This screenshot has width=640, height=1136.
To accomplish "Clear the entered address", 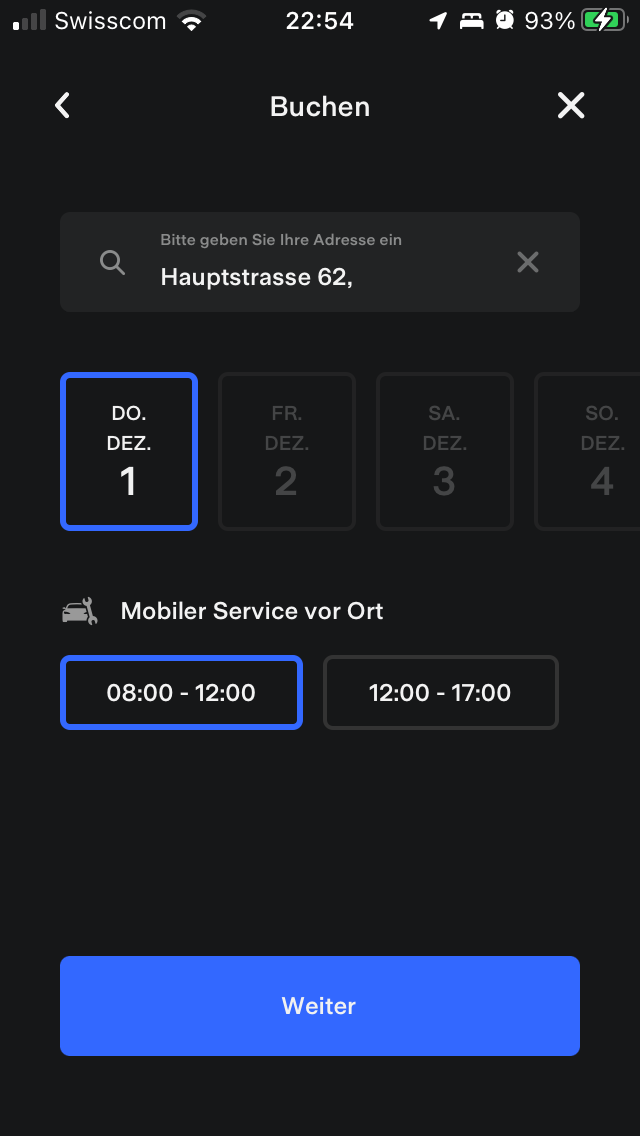I will pos(527,262).
